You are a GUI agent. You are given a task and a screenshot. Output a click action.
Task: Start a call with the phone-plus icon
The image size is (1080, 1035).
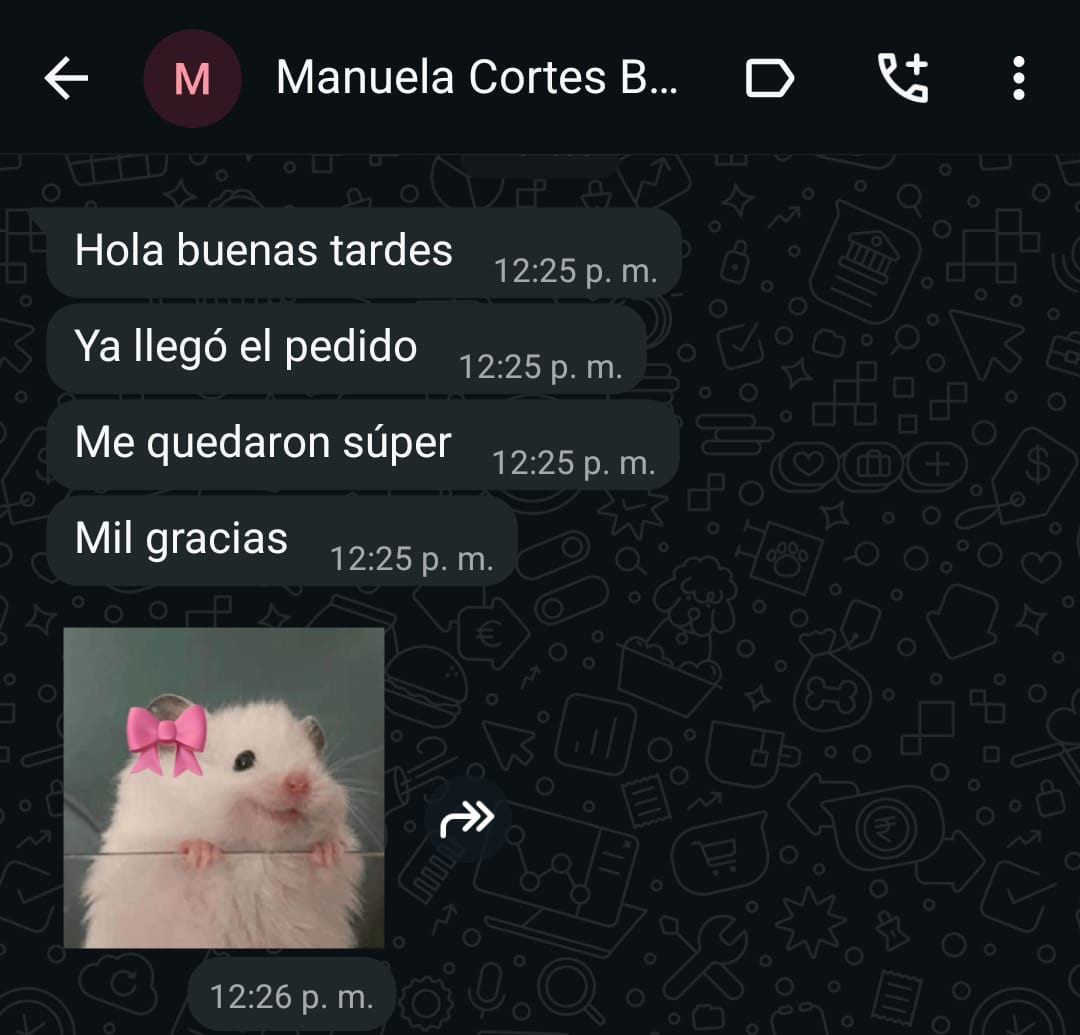click(x=904, y=78)
